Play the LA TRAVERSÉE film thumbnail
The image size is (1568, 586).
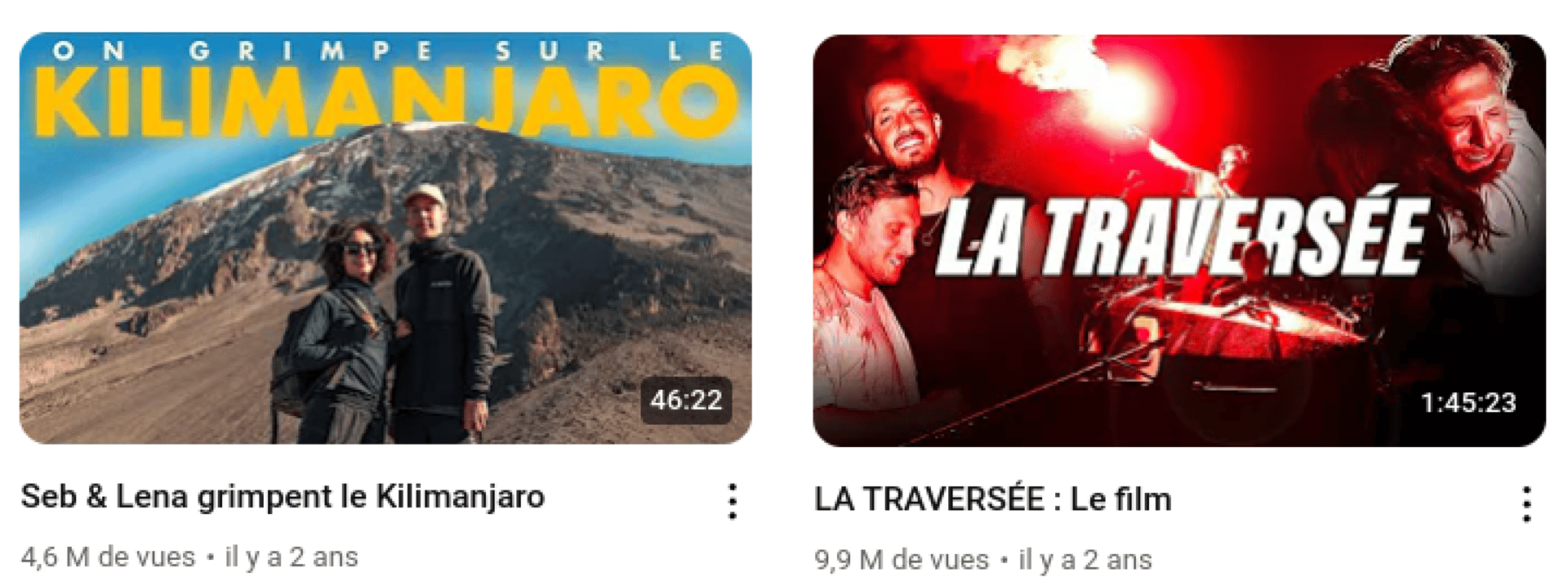point(1178,240)
